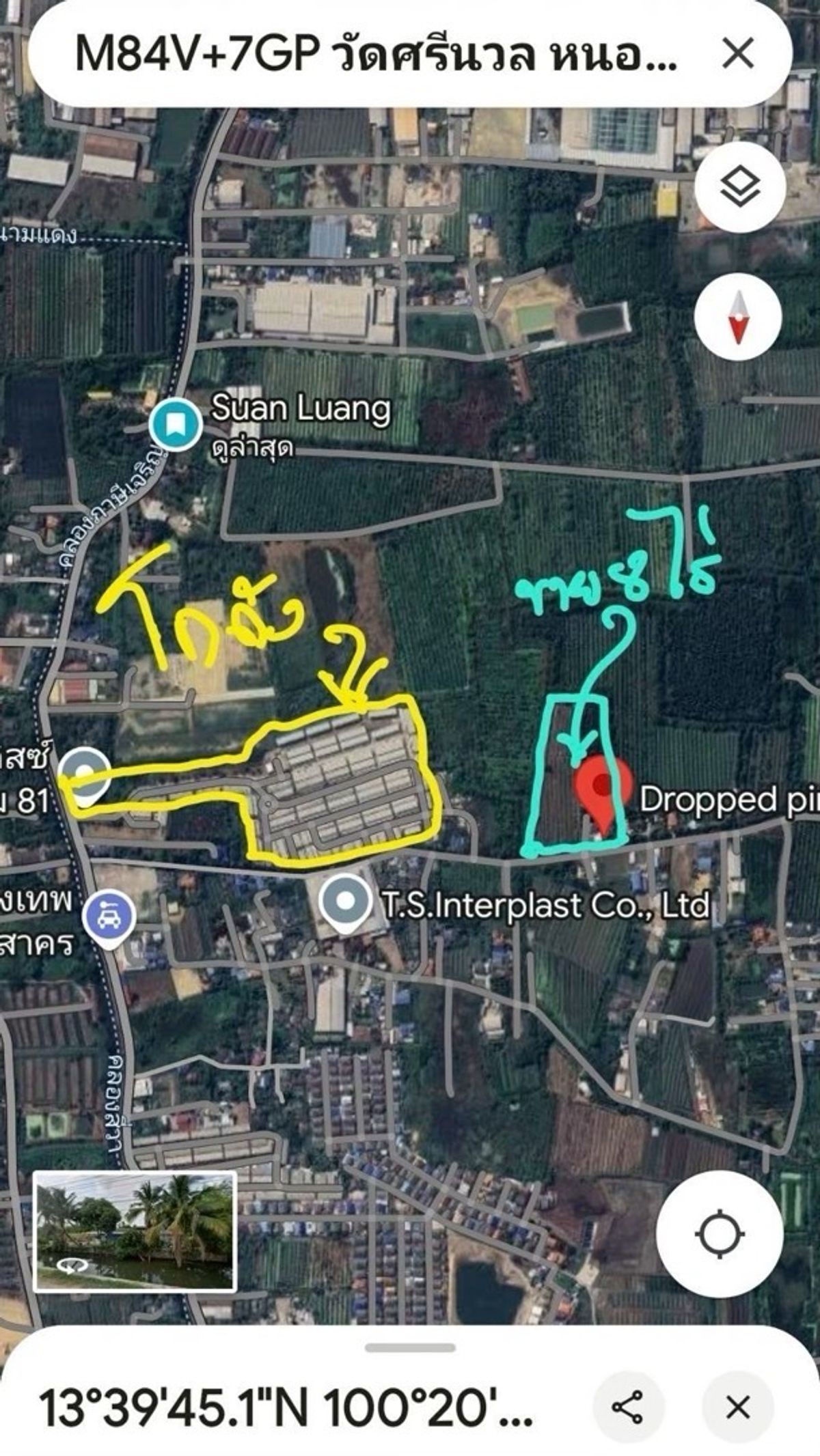Tap the compass to reset north
820x1456 pixels.
738,317
